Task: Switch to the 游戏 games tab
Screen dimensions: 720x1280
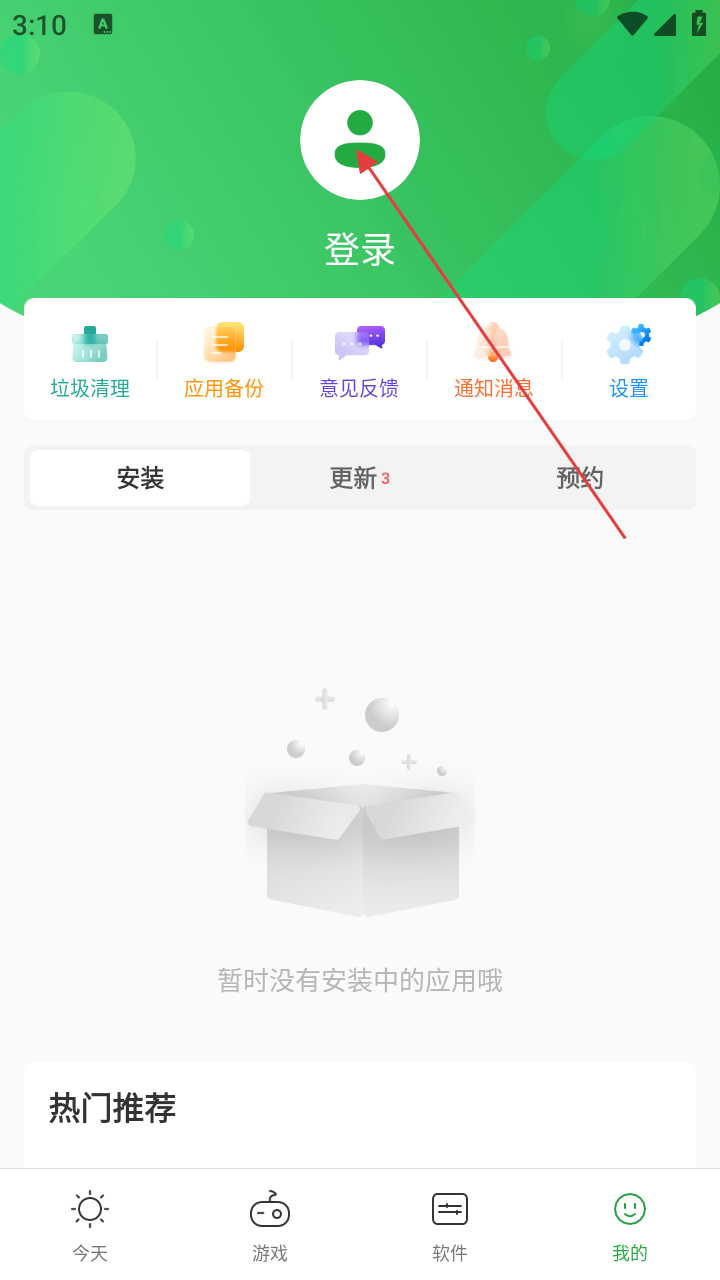Action: pos(270,1225)
